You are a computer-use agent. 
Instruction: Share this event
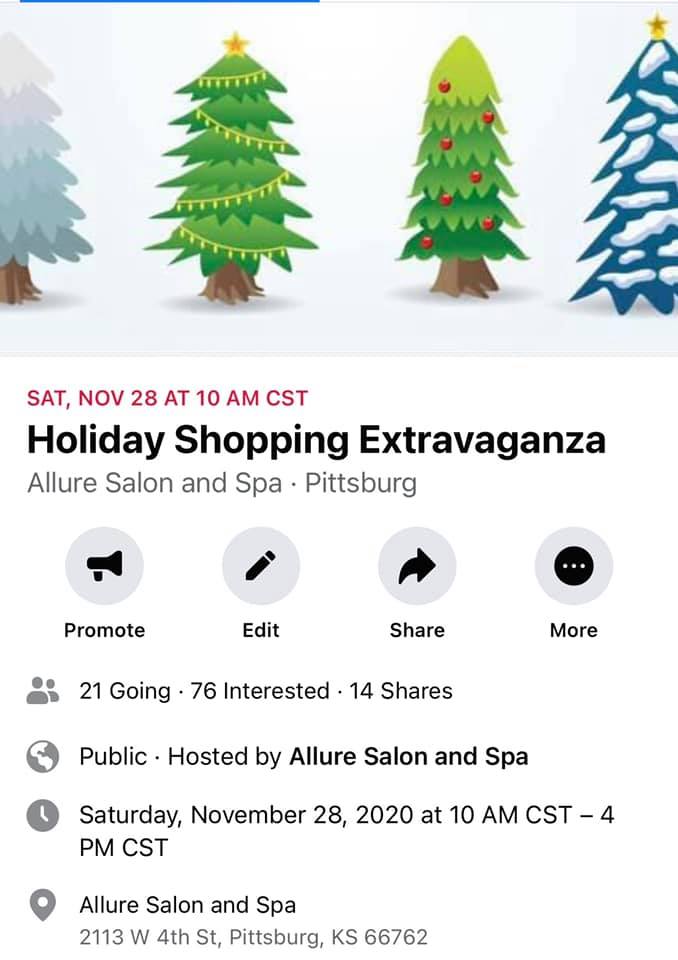click(417, 567)
